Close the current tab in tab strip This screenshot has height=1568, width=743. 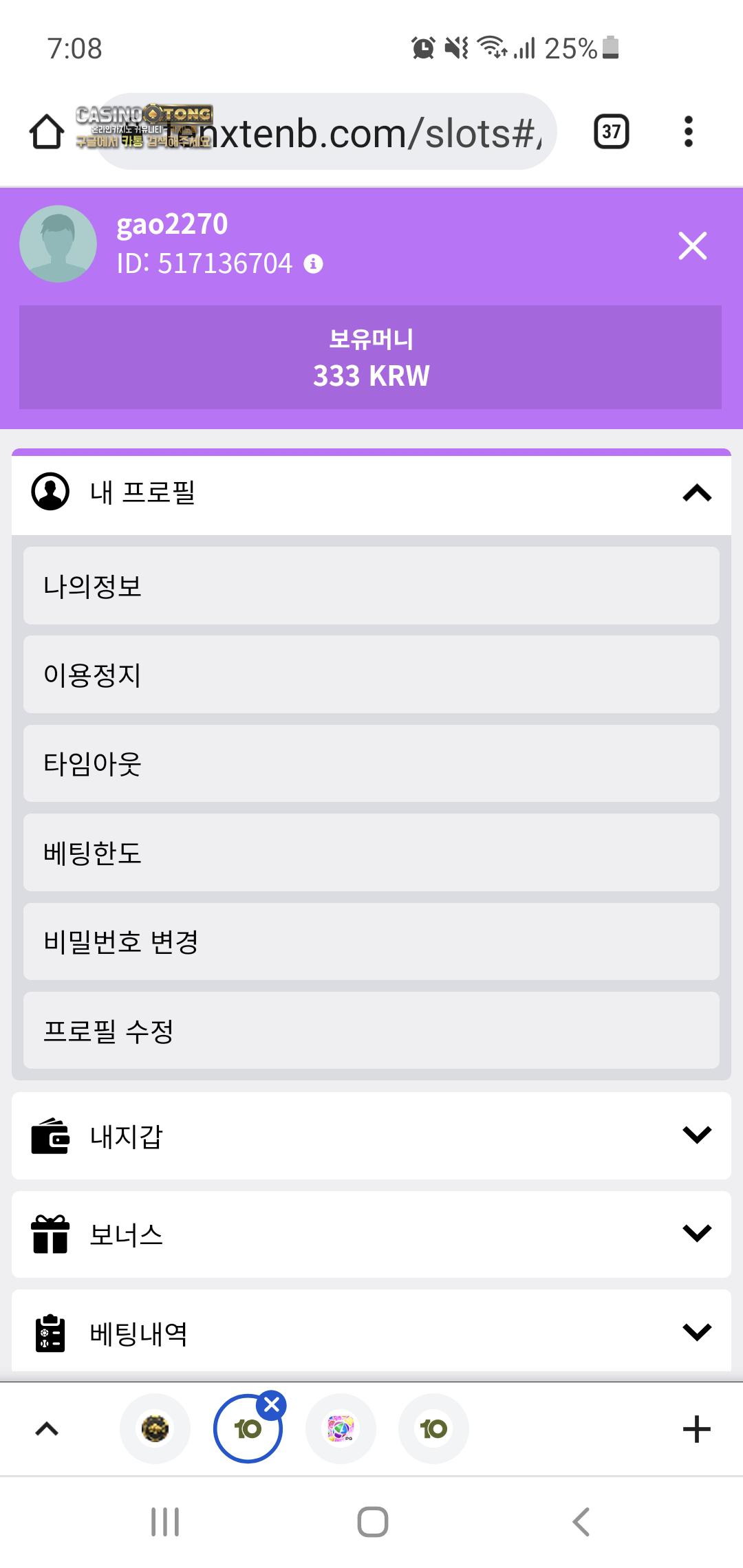(272, 1405)
